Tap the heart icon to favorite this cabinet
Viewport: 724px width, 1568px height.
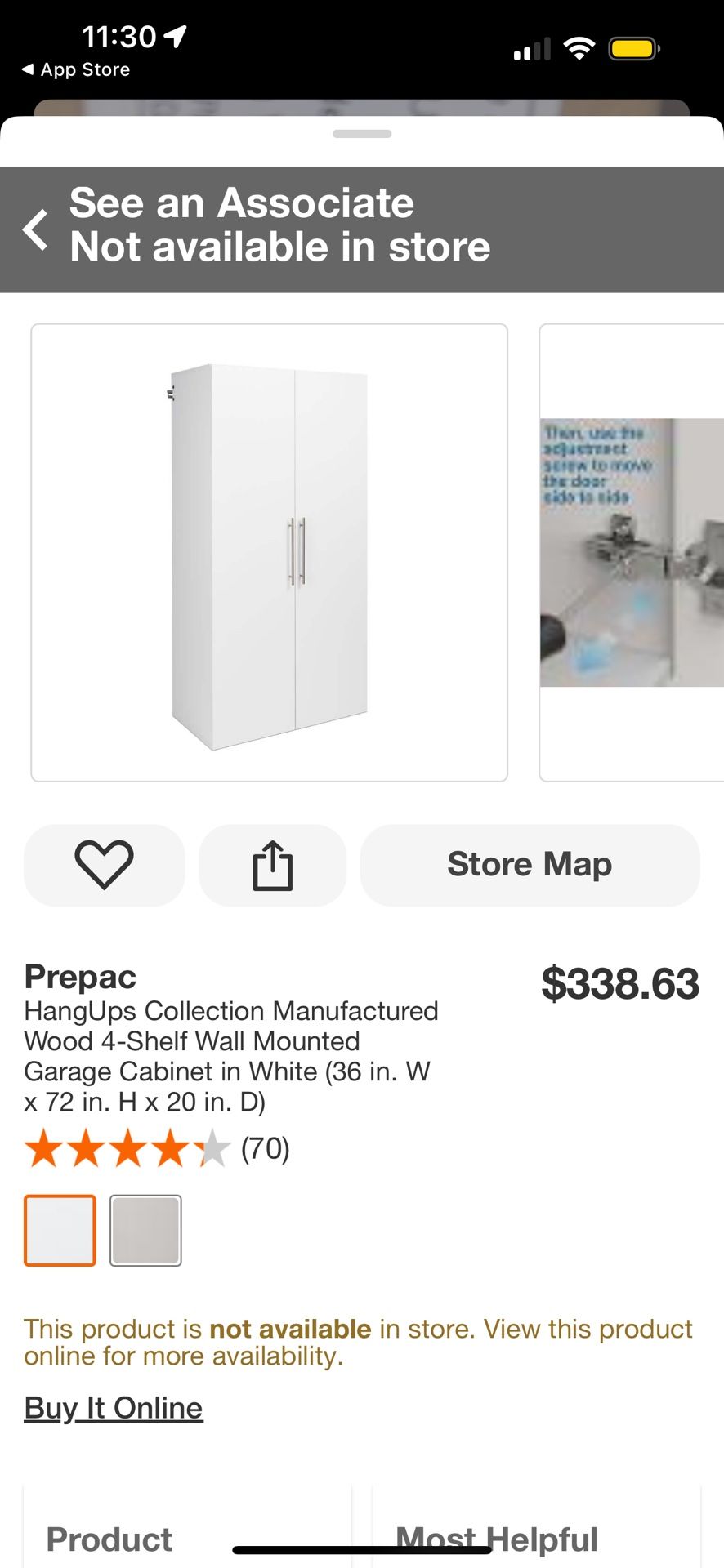104,865
